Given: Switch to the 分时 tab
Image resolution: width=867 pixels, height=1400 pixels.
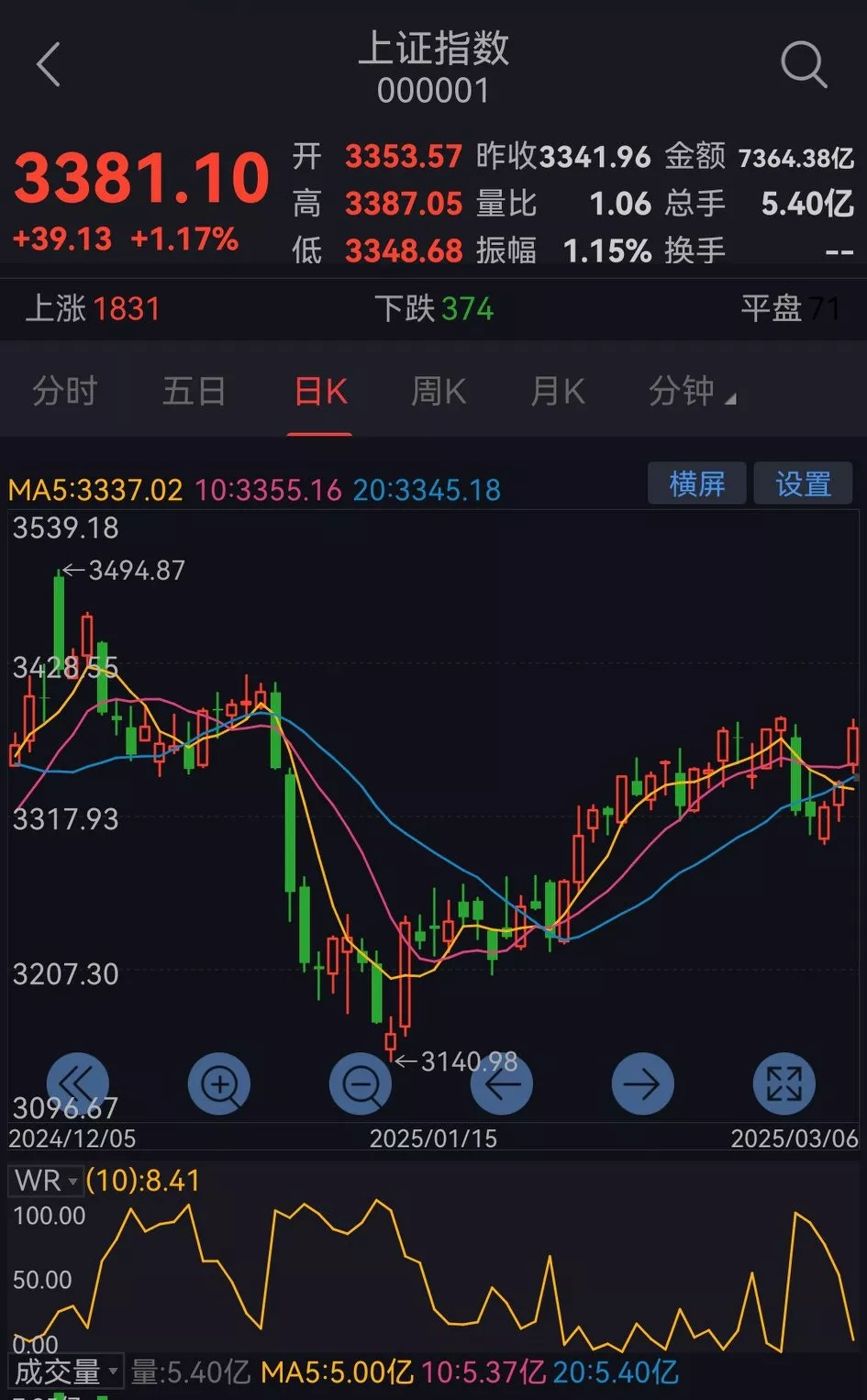Looking at the screenshot, I should [64, 391].
